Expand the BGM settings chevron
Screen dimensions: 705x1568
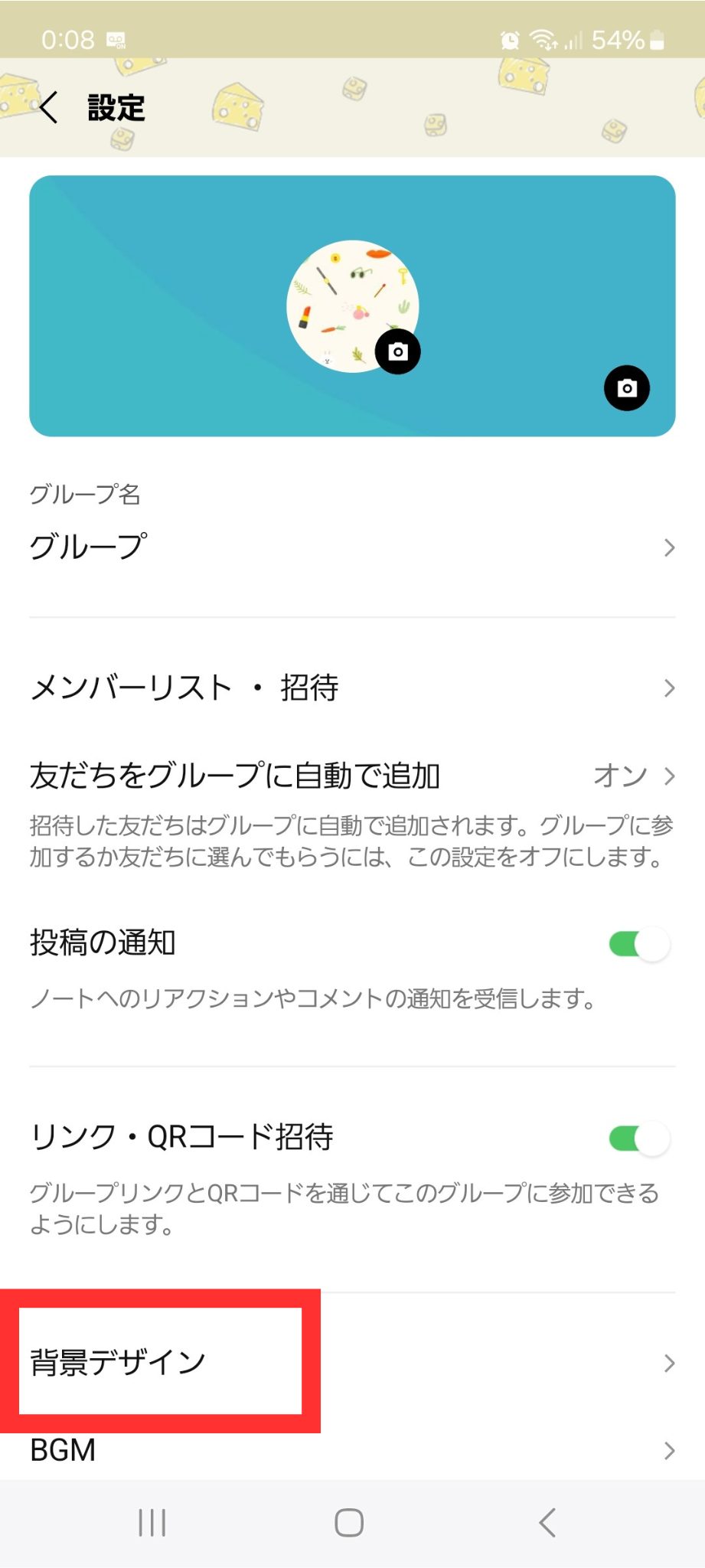[x=670, y=1449]
